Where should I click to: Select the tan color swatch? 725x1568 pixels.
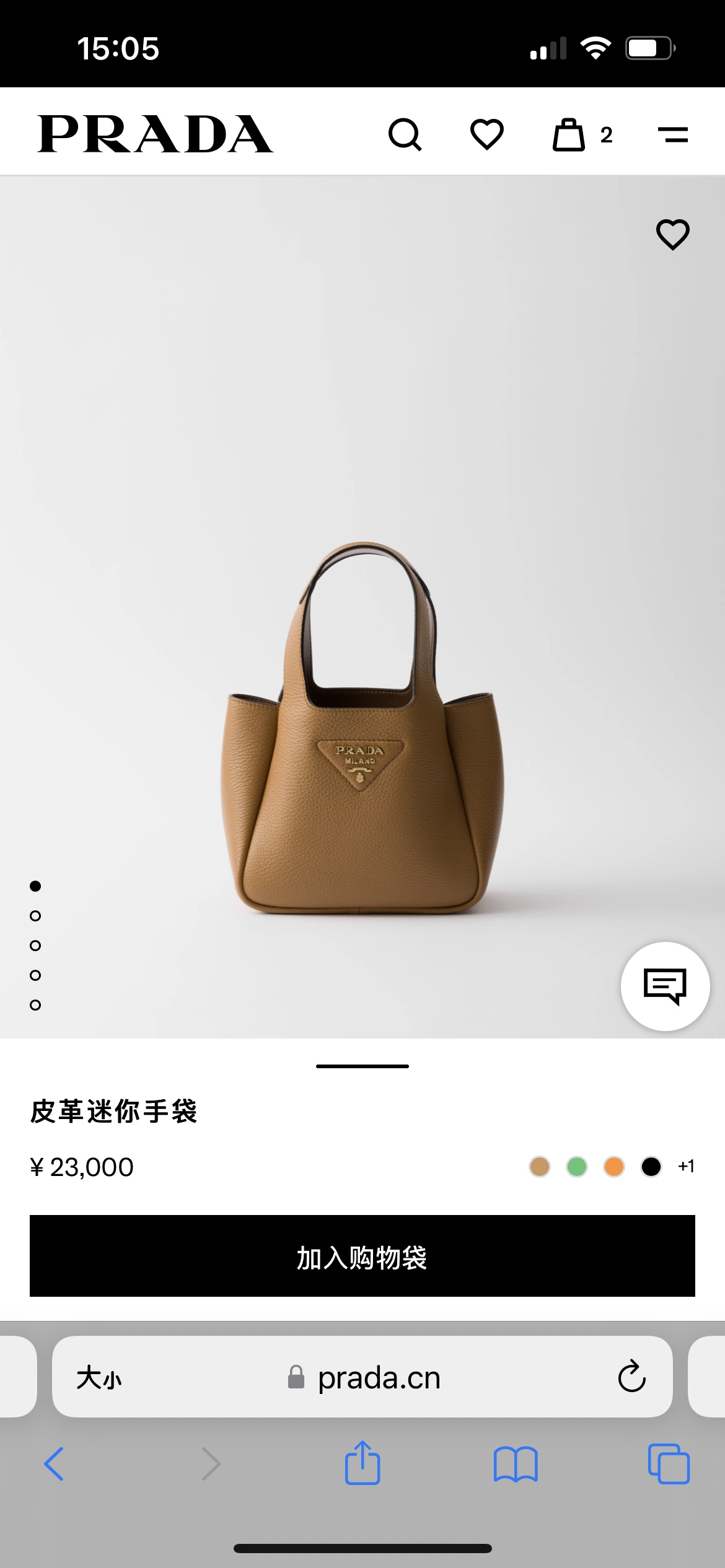[540, 1167]
